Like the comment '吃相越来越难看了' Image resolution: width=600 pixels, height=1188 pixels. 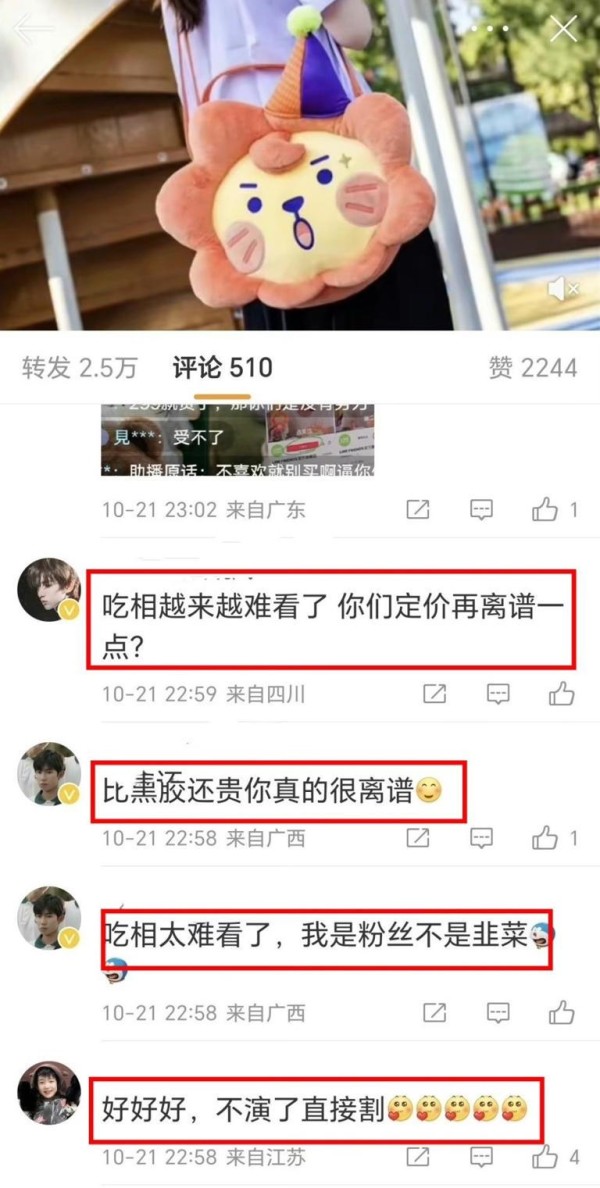tap(561, 693)
